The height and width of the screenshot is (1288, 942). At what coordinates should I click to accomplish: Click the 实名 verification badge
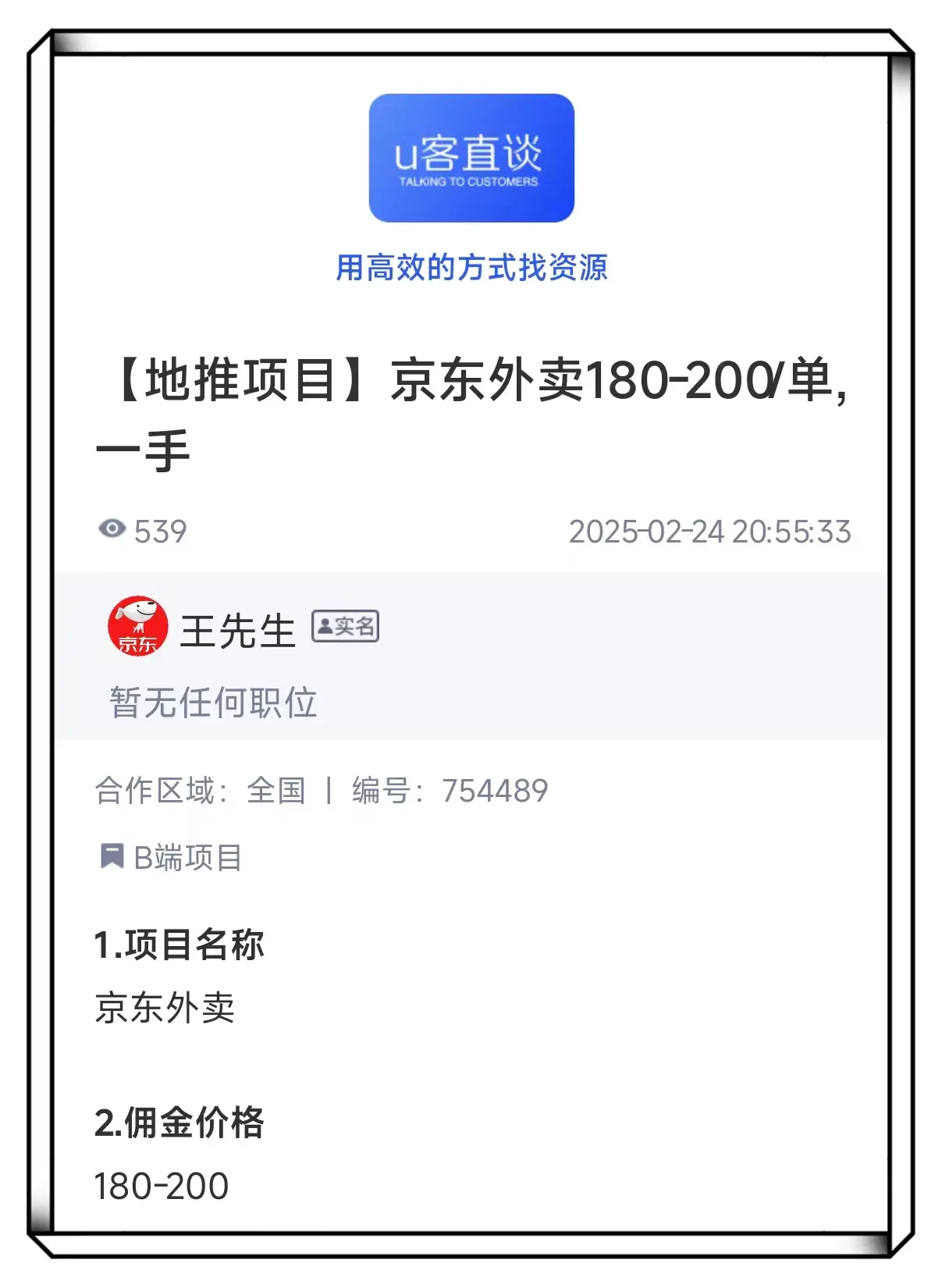(x=346, y=624)
